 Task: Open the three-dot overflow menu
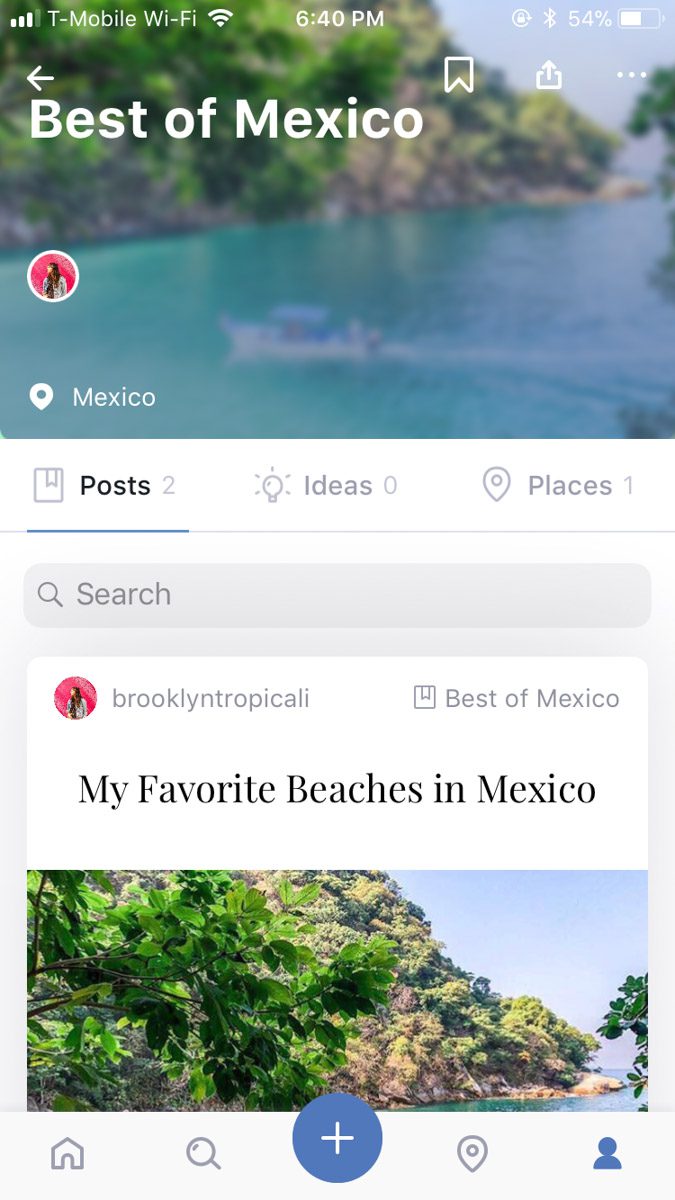click(632, 75)
